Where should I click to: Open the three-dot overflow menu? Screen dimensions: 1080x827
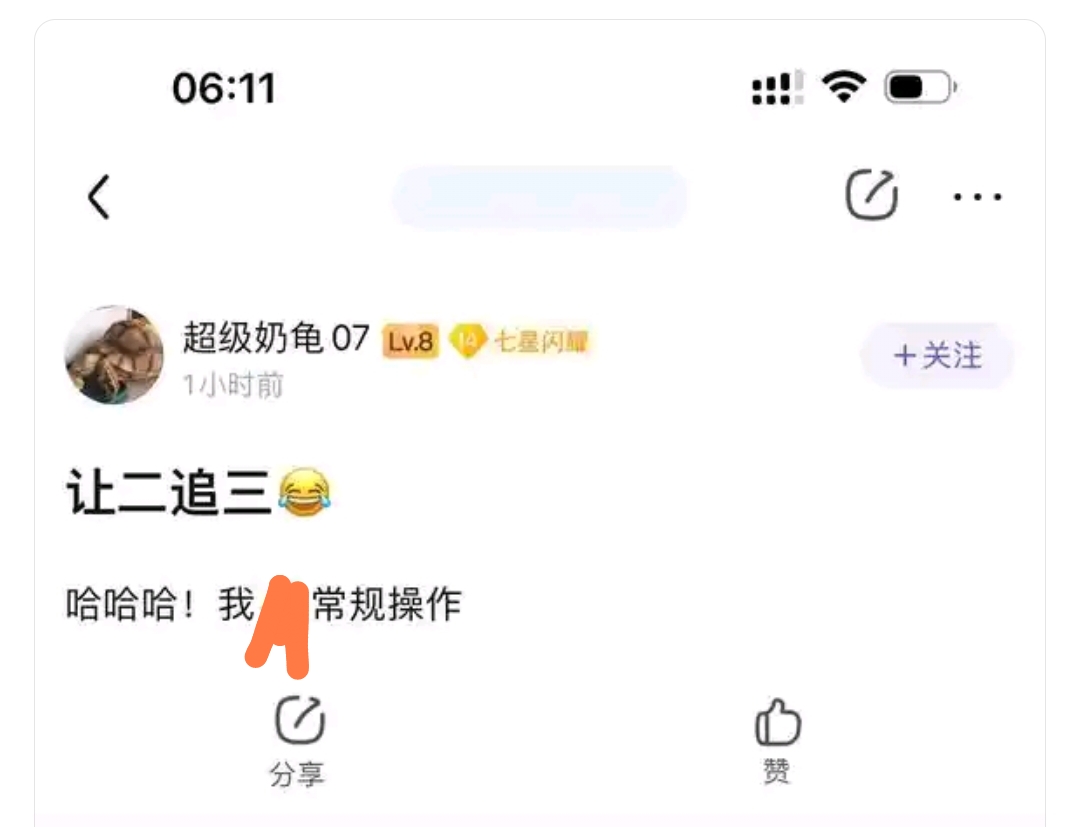(977, 197)
